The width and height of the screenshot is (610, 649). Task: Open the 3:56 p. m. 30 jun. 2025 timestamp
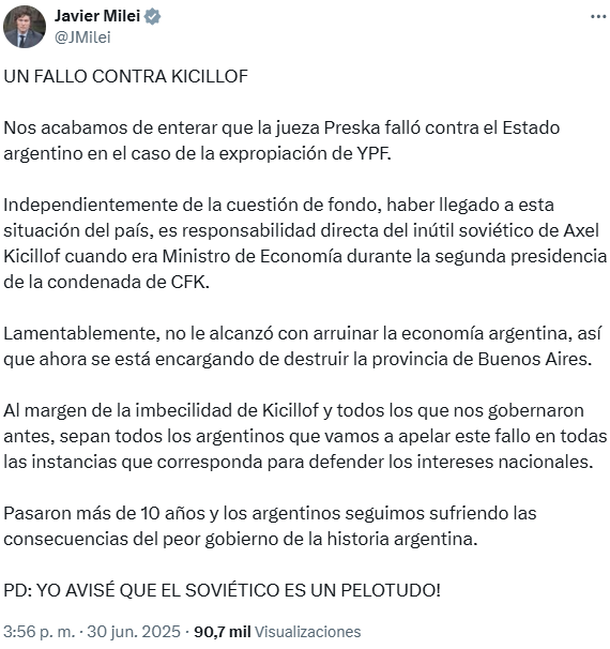tap(92, 632)
